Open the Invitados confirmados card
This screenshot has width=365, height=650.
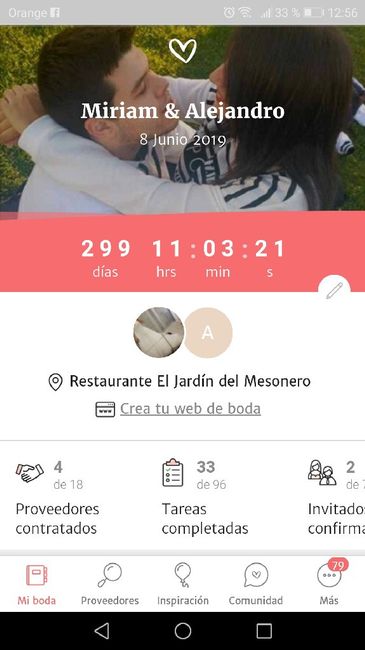click(x=336, y=497)
